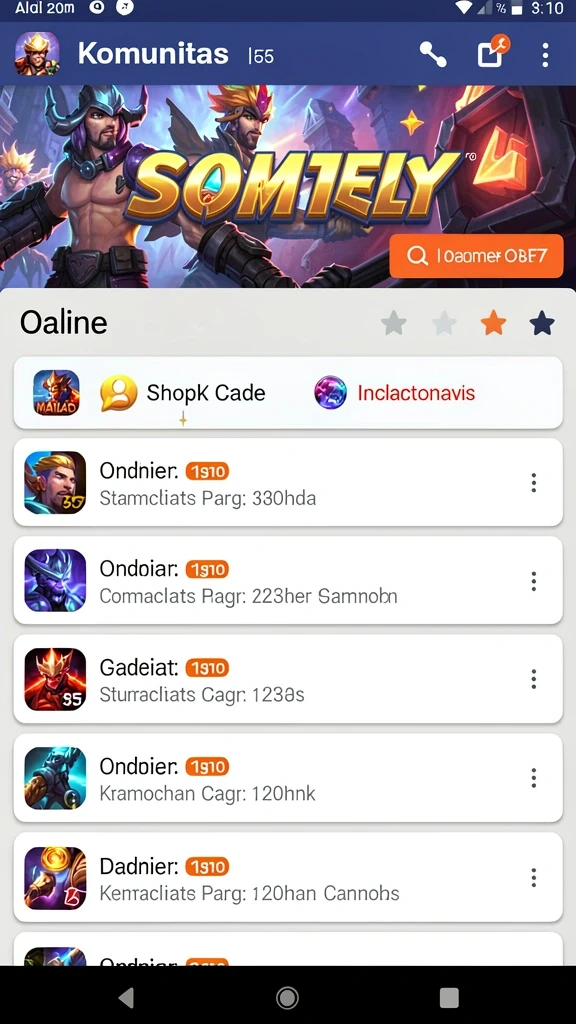This screenshot has width=576, height=1024.
Task: Tap the Komunitas avatar in the app bar
Action: 37,55
